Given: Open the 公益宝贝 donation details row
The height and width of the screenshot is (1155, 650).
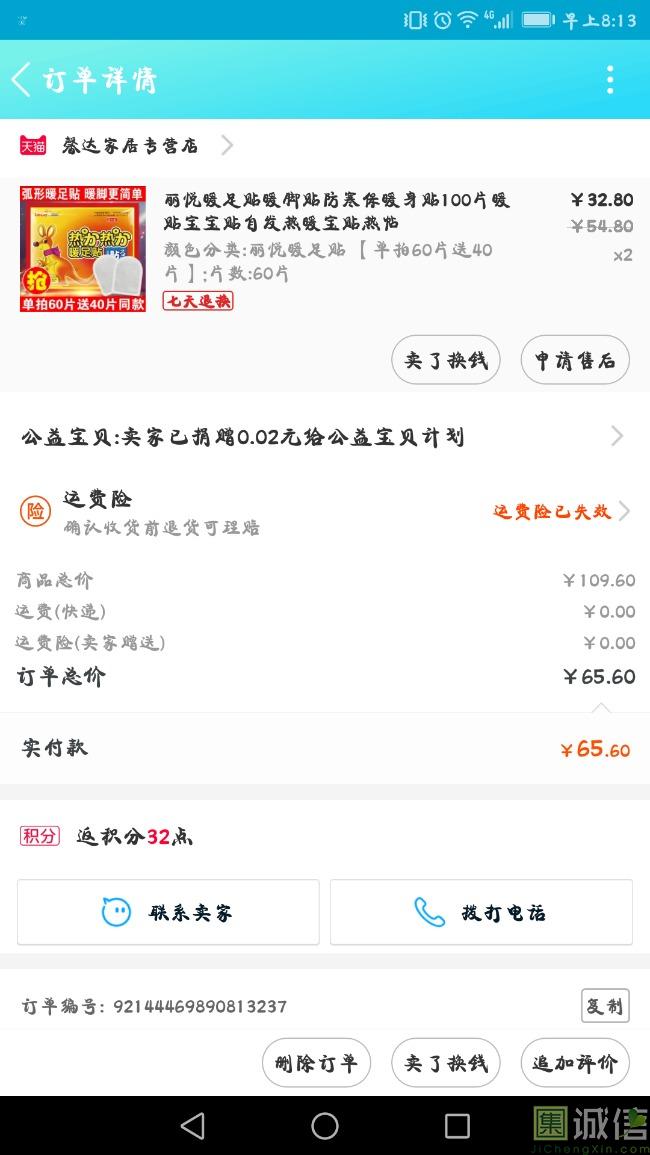Looking at the screenshot, I should tap(325, 437).
